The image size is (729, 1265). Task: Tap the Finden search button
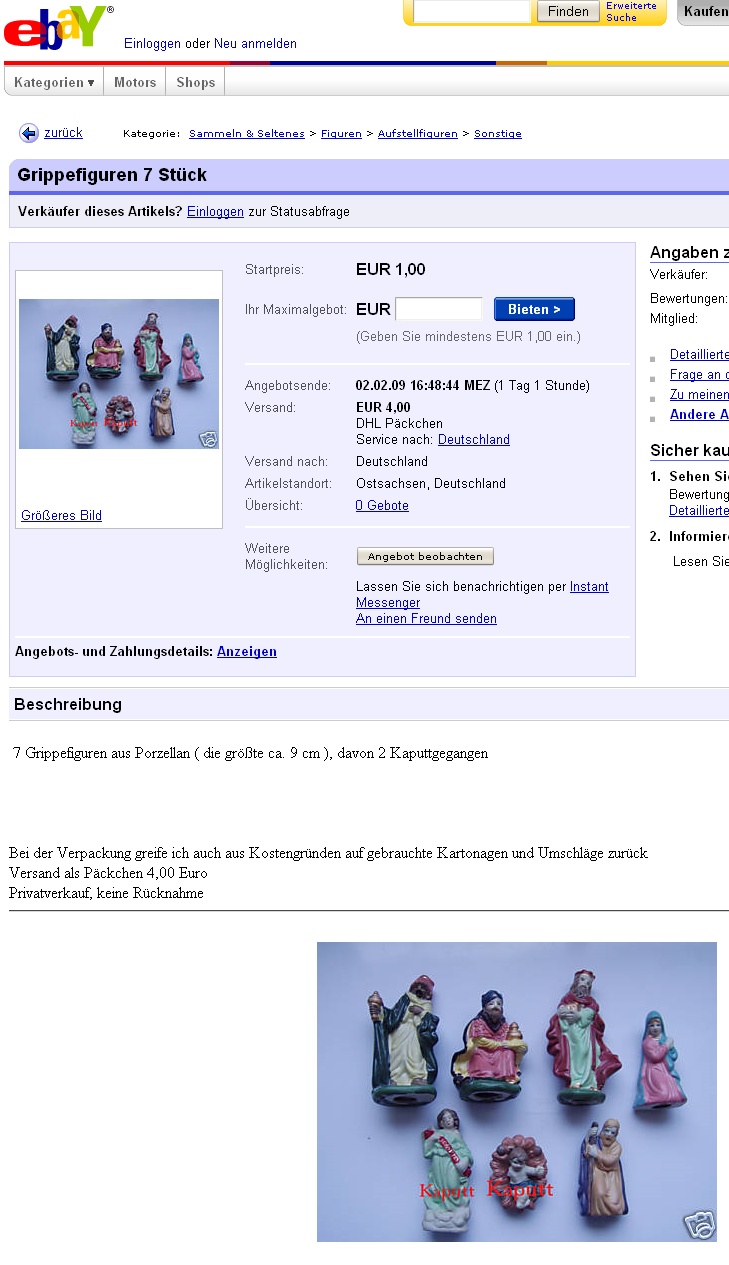(x=568, y=11)
